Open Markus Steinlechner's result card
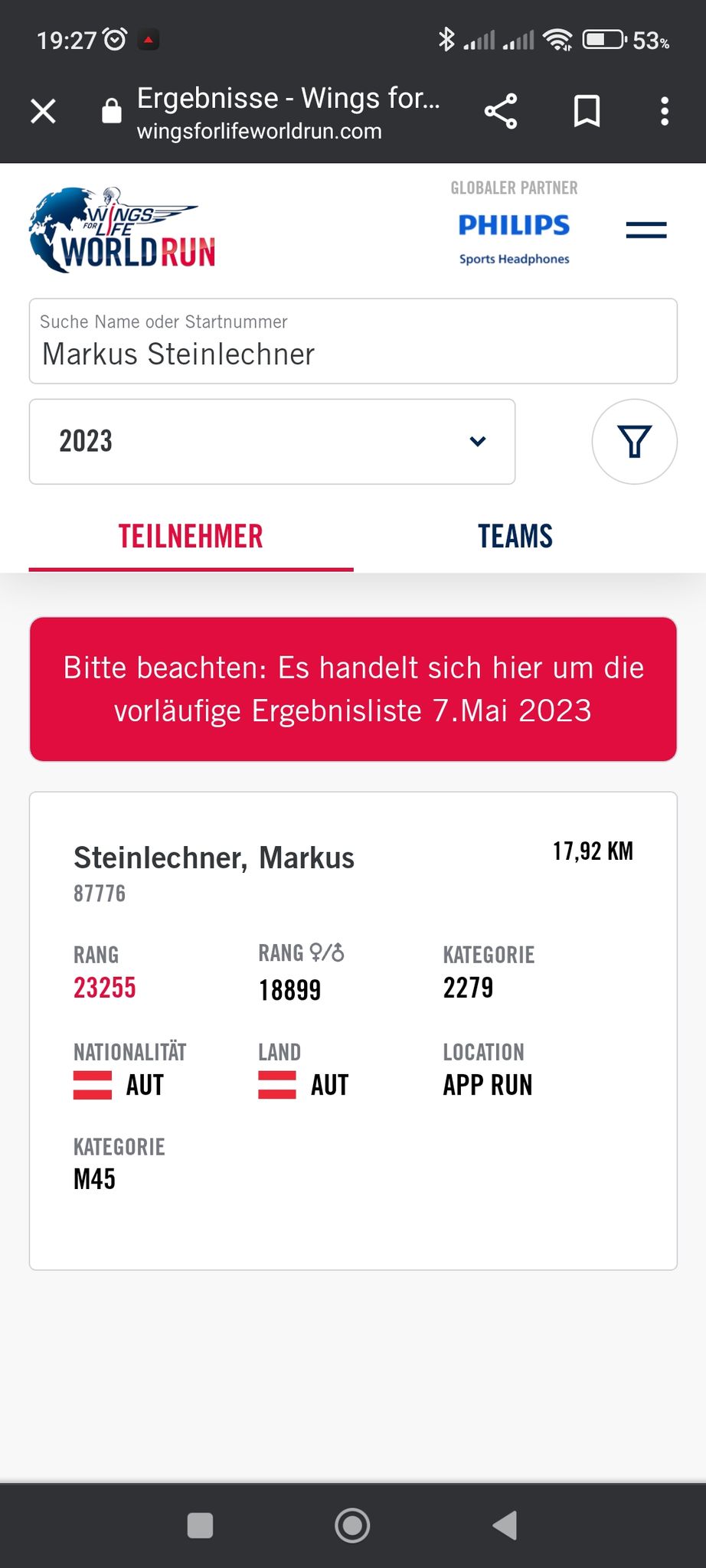Image resolution: width=706 pixels, height=1568 pixels. coord(353,1031)
